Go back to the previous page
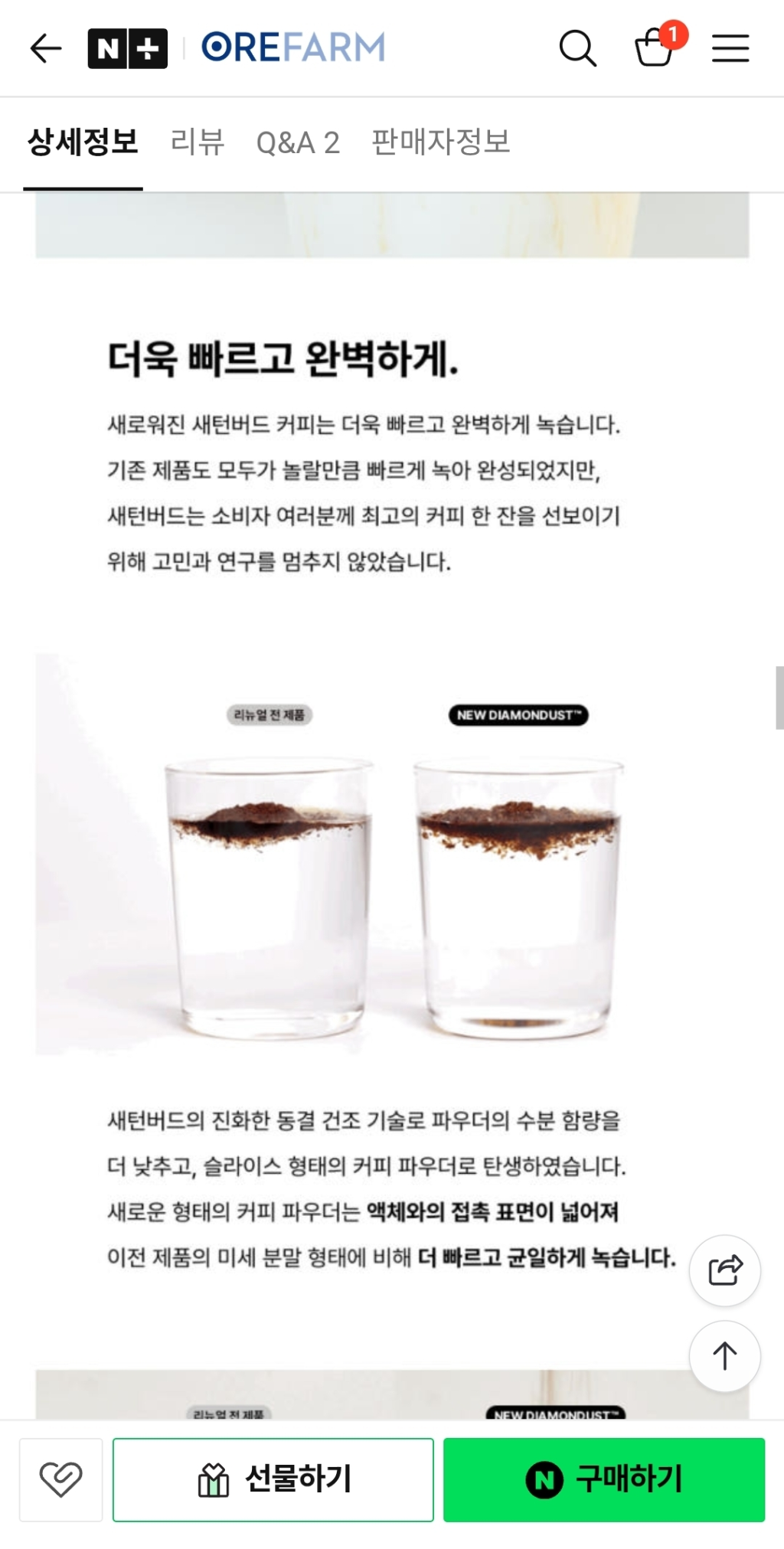784x1549 pixels. pos(45,48)
